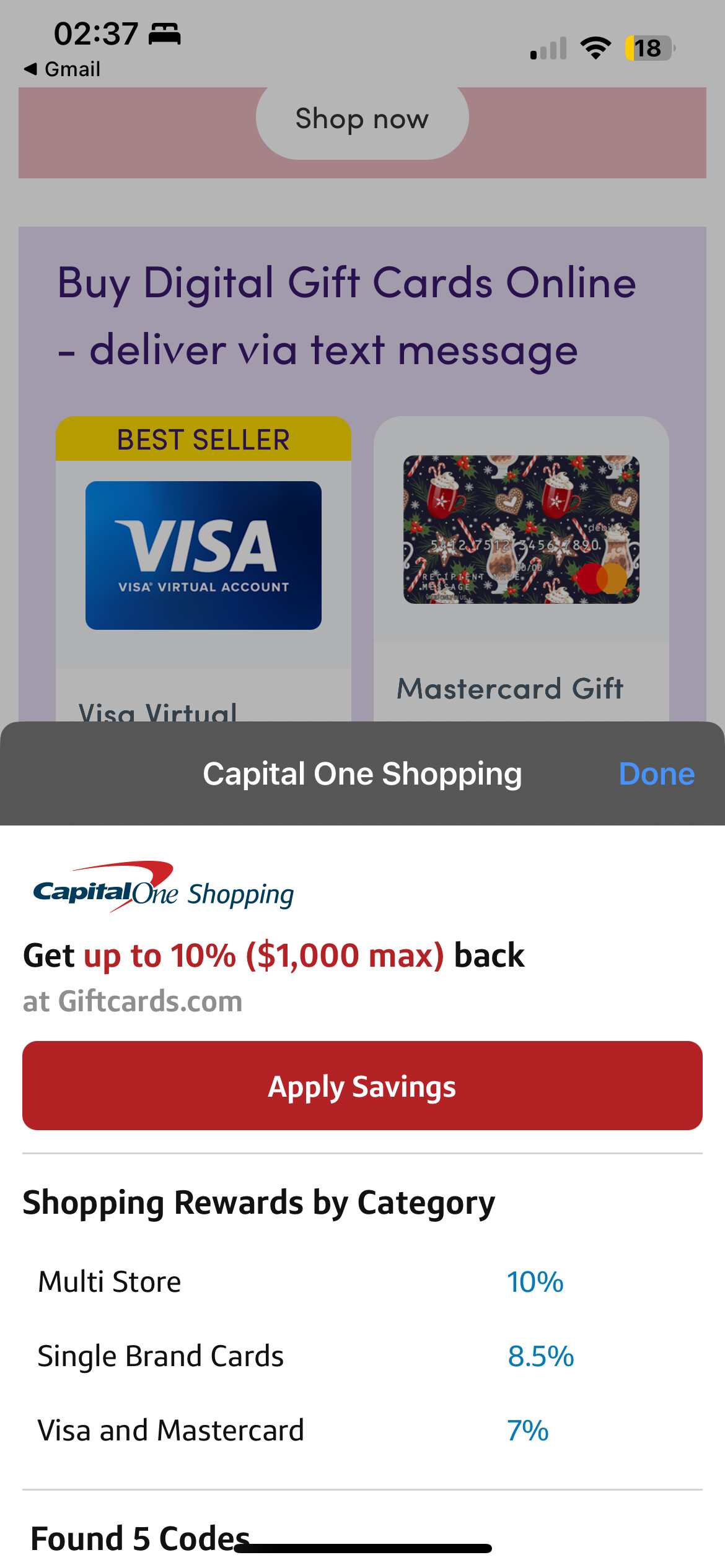Tap Done to close Capital One Shopping

656,774
